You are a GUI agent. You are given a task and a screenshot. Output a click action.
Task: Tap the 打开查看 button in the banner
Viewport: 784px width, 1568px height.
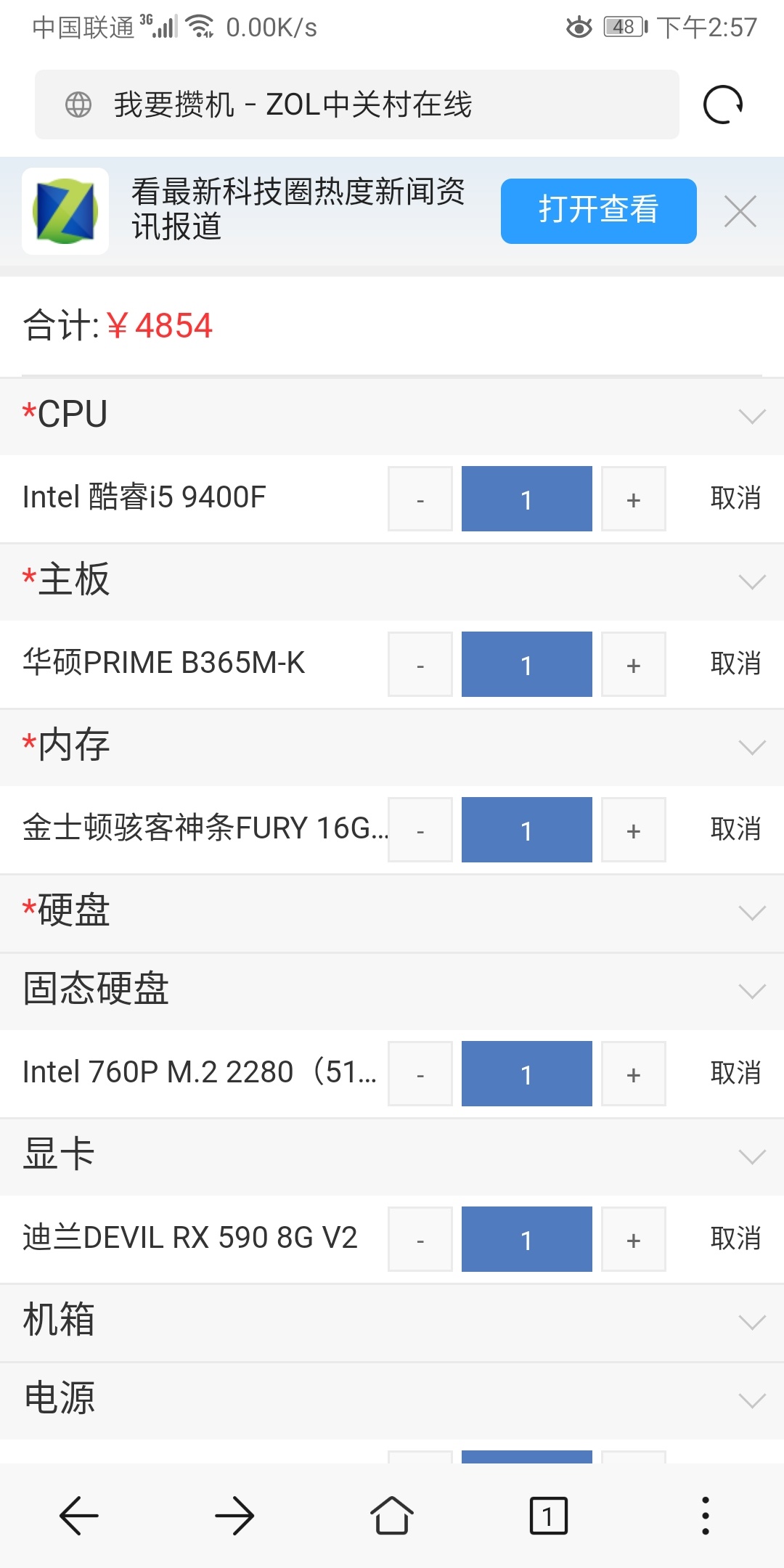coord(599,211)
